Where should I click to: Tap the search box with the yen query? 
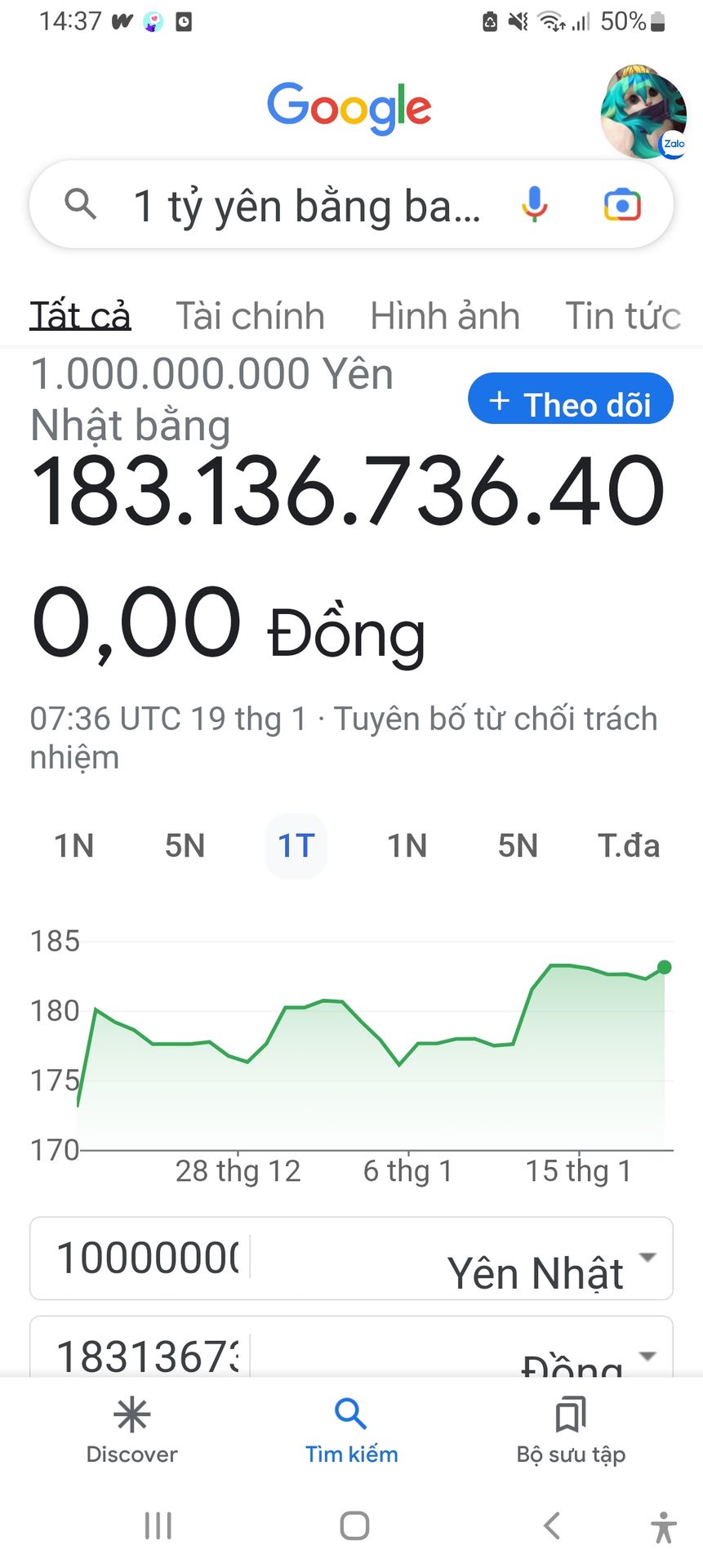coord(306,205)
